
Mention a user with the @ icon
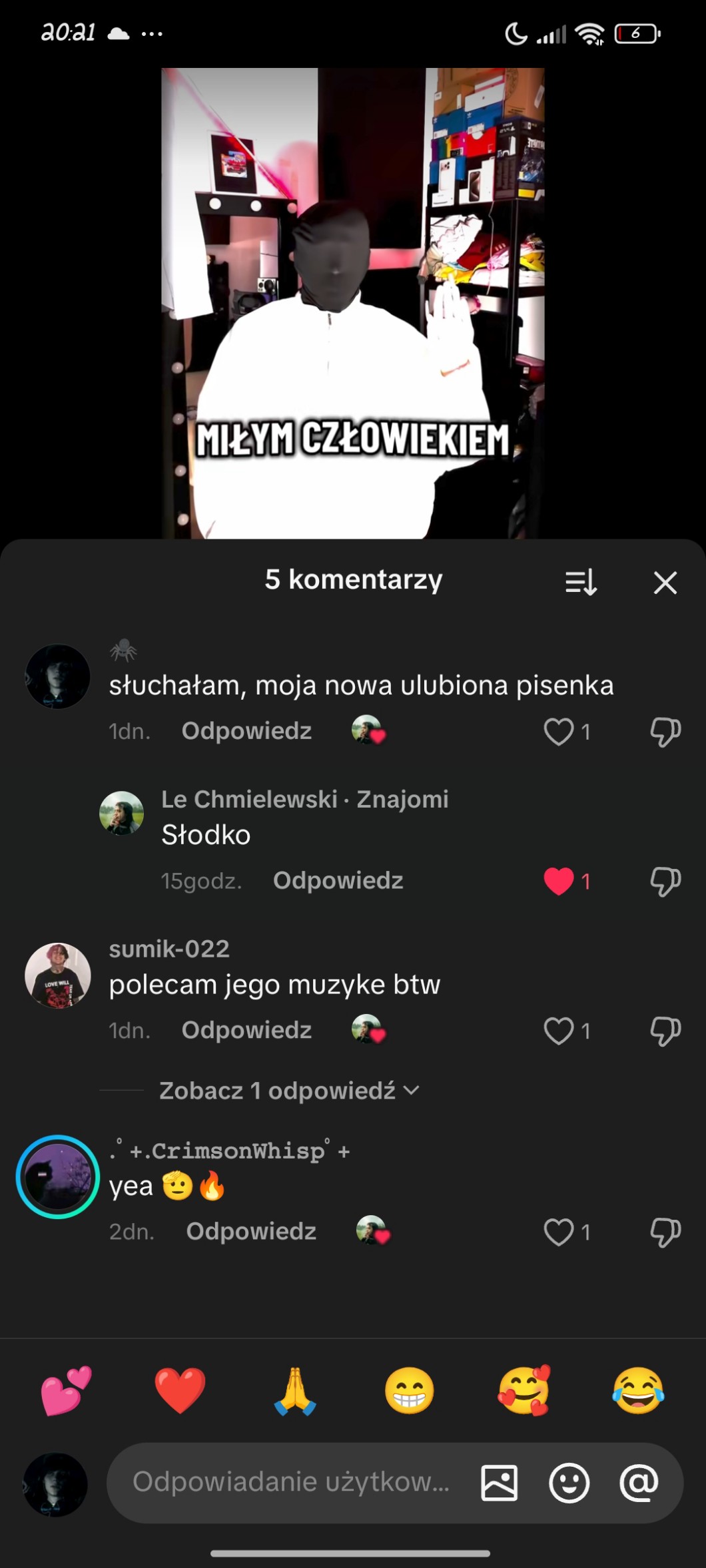(638, 1483)
